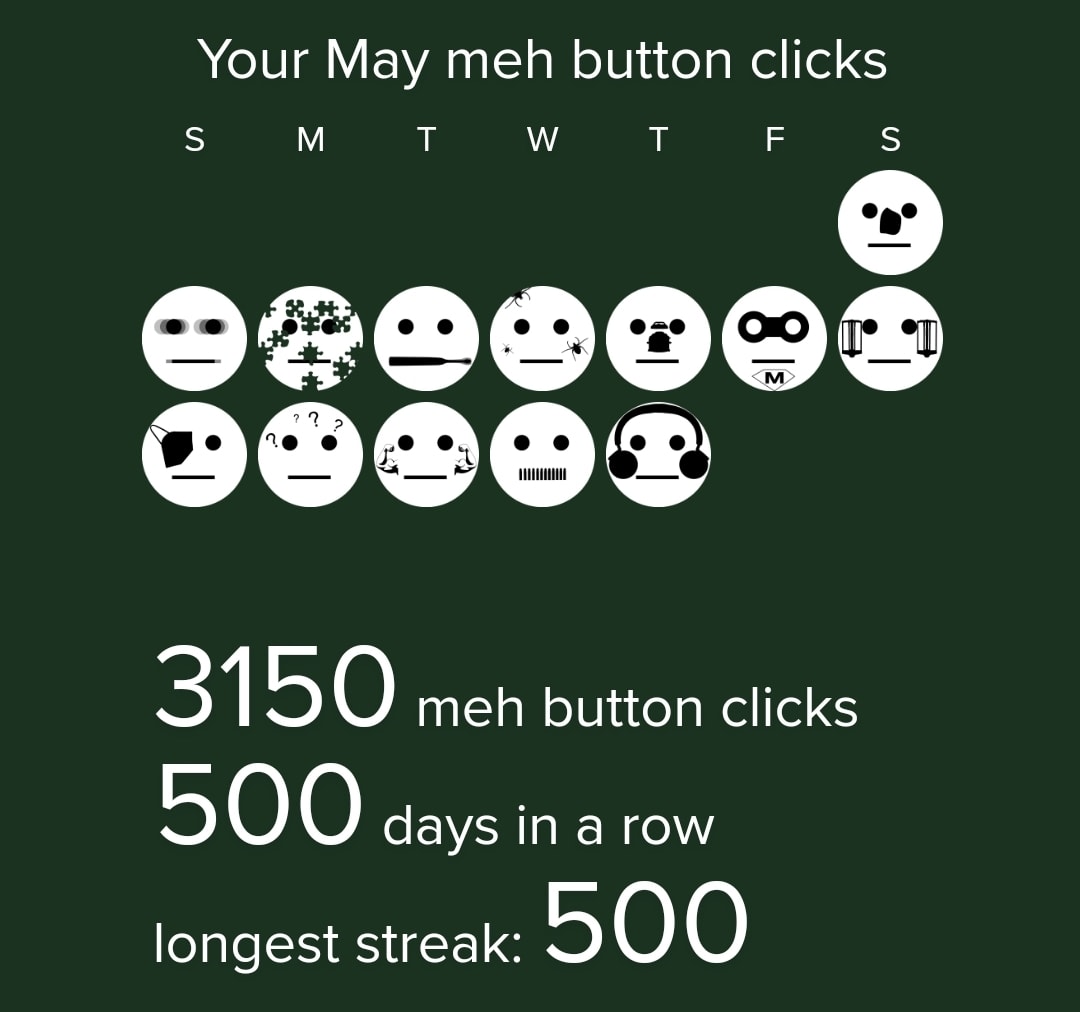Select the face with heaters on both sides
1080x1012 pixels.
[x=890, y=338]
